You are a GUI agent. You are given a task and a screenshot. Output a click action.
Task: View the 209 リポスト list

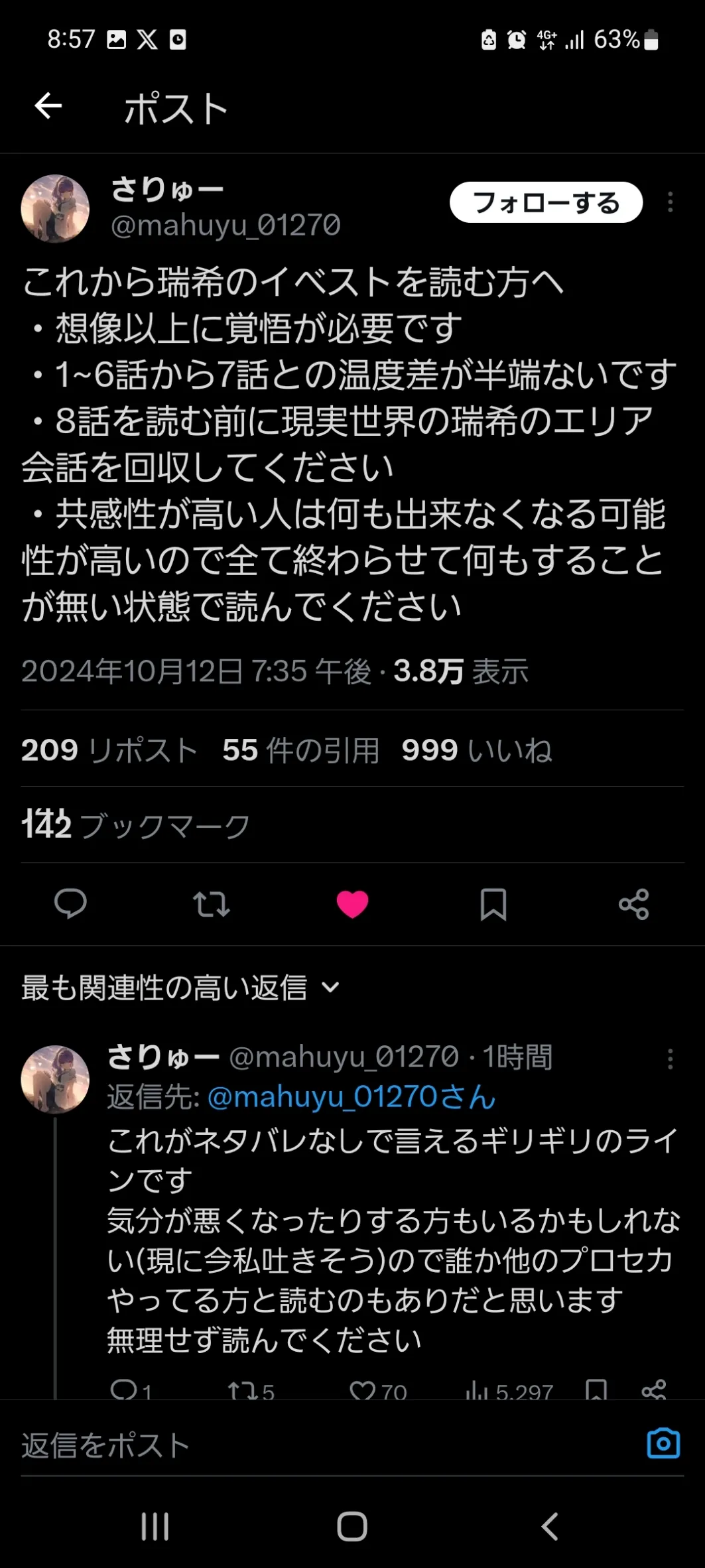[109, 750]
